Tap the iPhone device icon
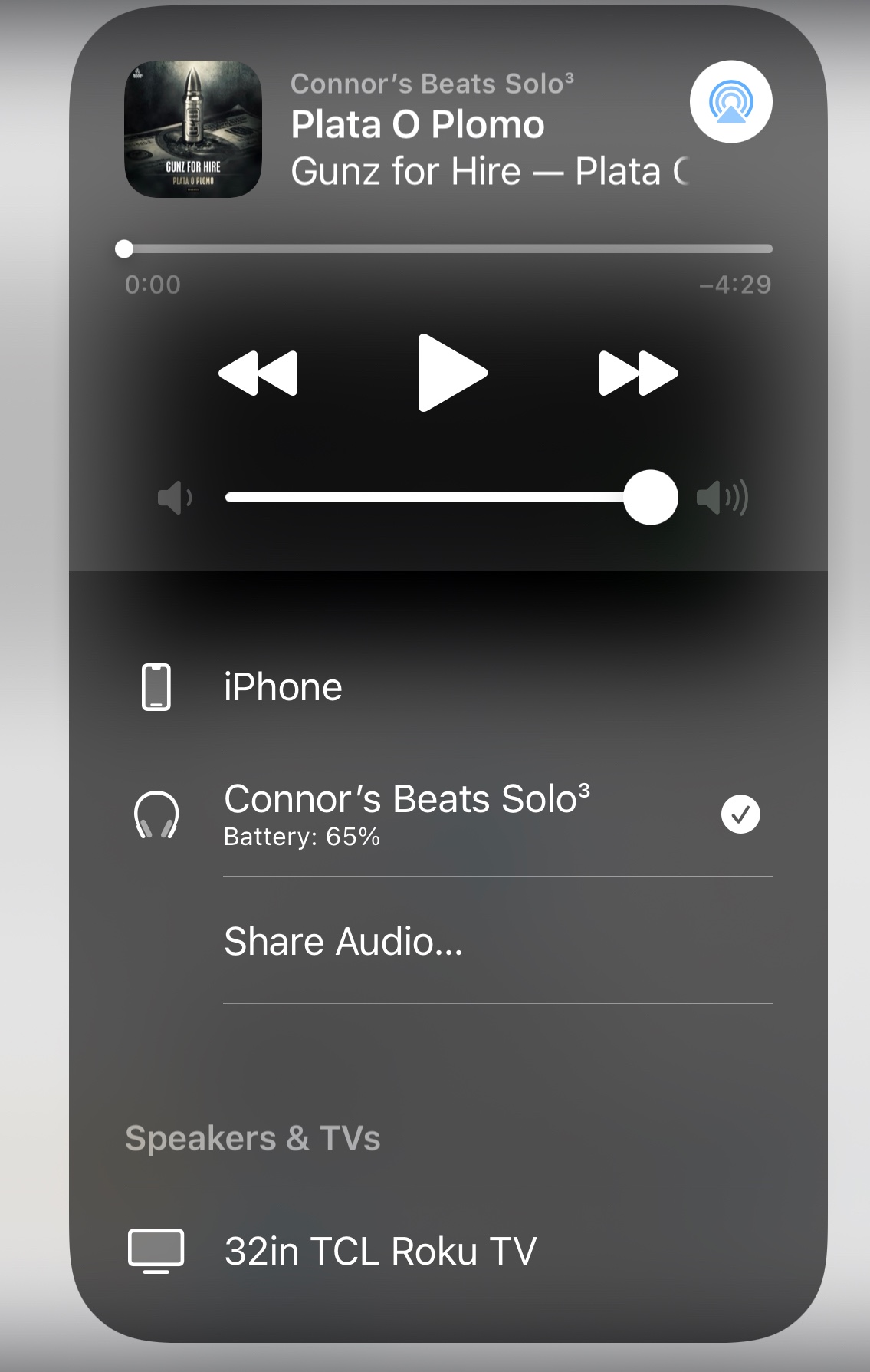 pos(157,686)
